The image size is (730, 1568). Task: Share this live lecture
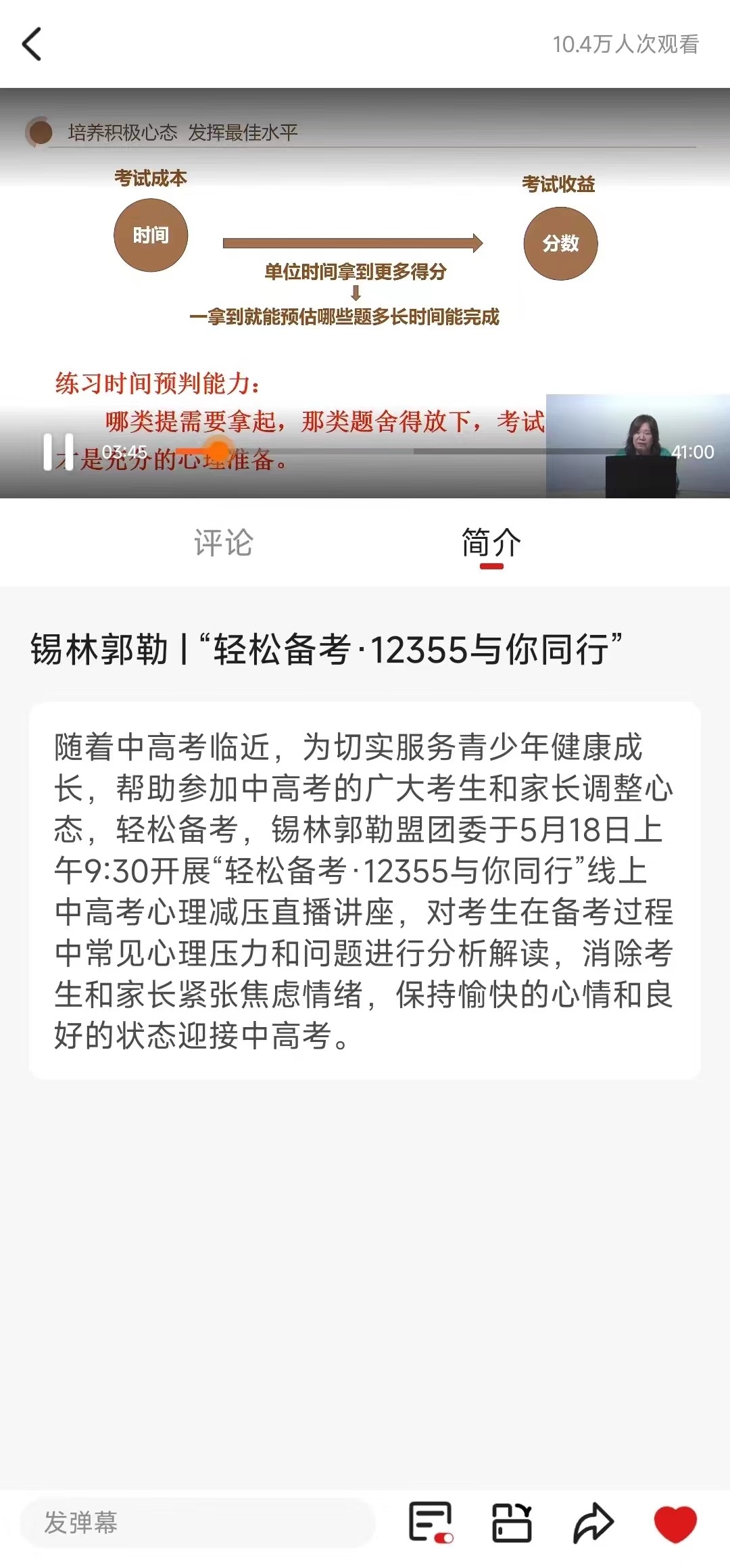593,1523
